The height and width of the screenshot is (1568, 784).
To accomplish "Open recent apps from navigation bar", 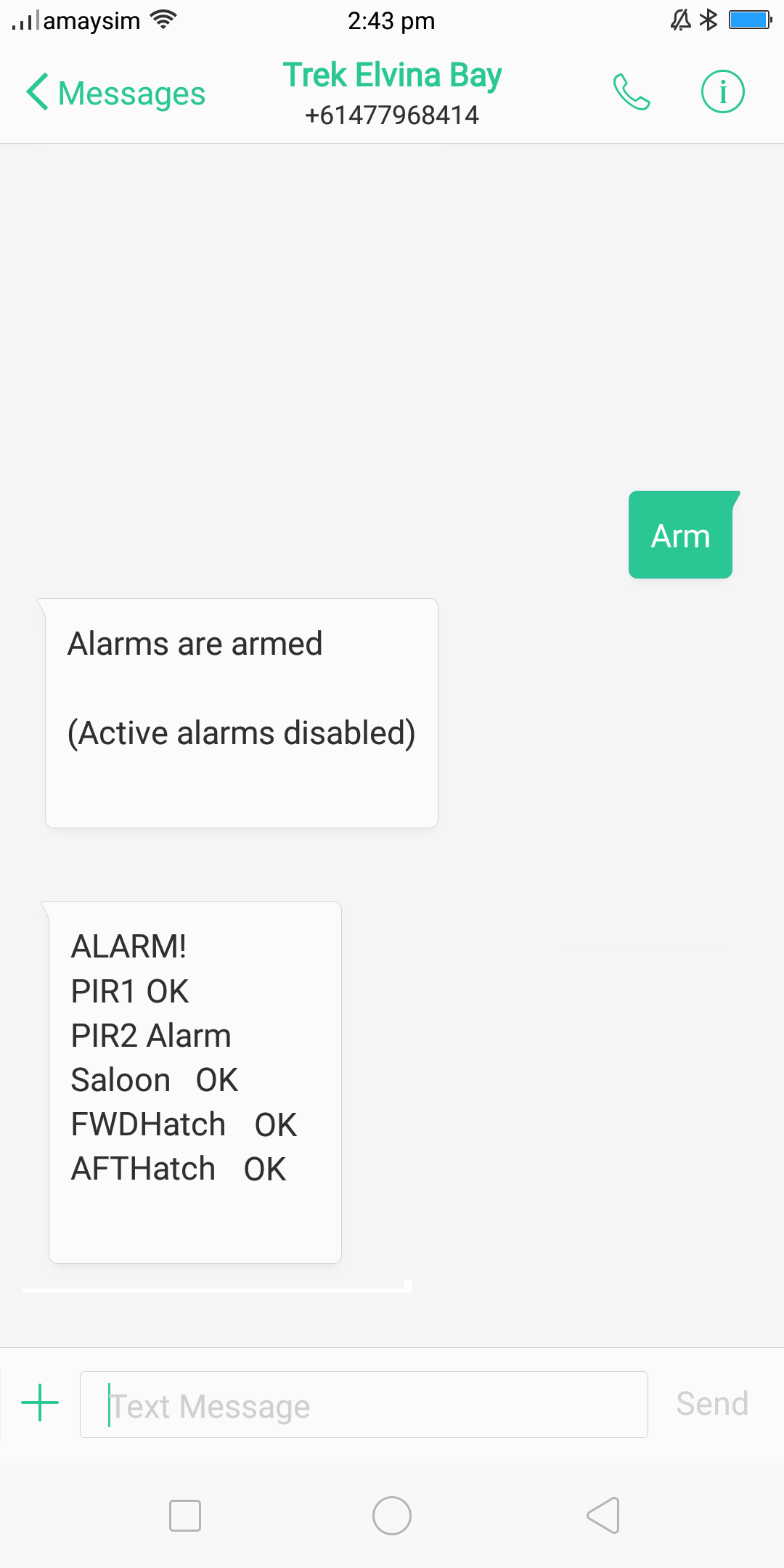I will pyautogui.click(x=185, y=1516).
